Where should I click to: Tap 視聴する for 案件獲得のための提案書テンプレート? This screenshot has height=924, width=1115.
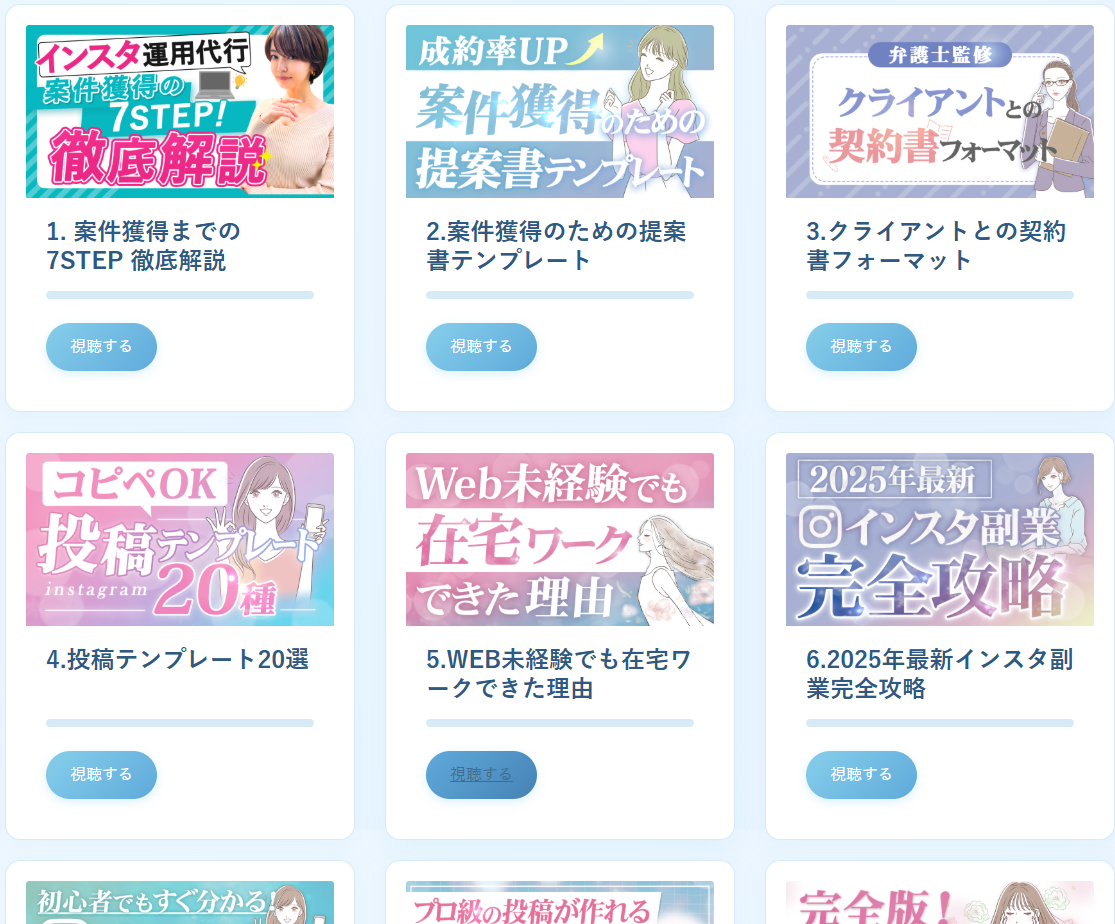[x=481, y=346]
